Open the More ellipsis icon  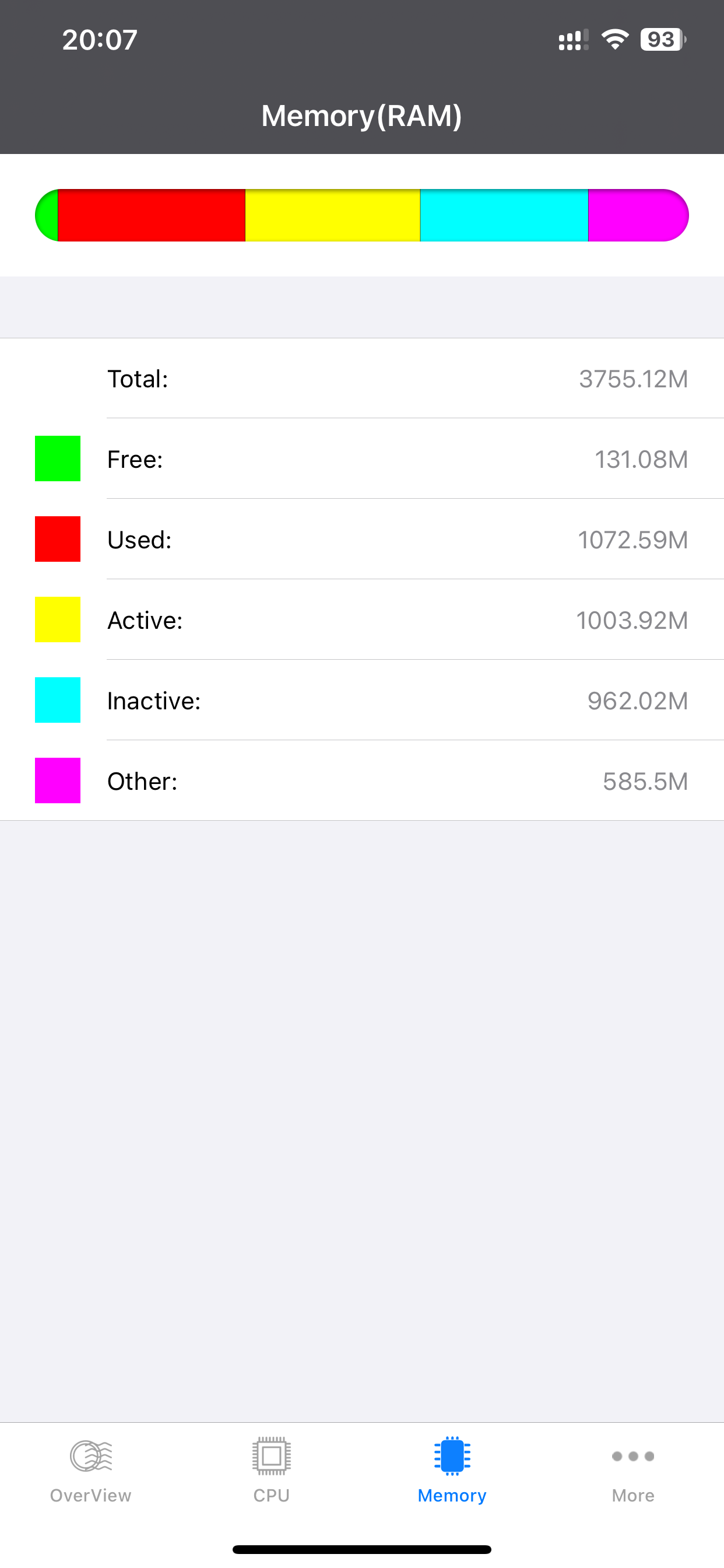(x=632, y=1456)
